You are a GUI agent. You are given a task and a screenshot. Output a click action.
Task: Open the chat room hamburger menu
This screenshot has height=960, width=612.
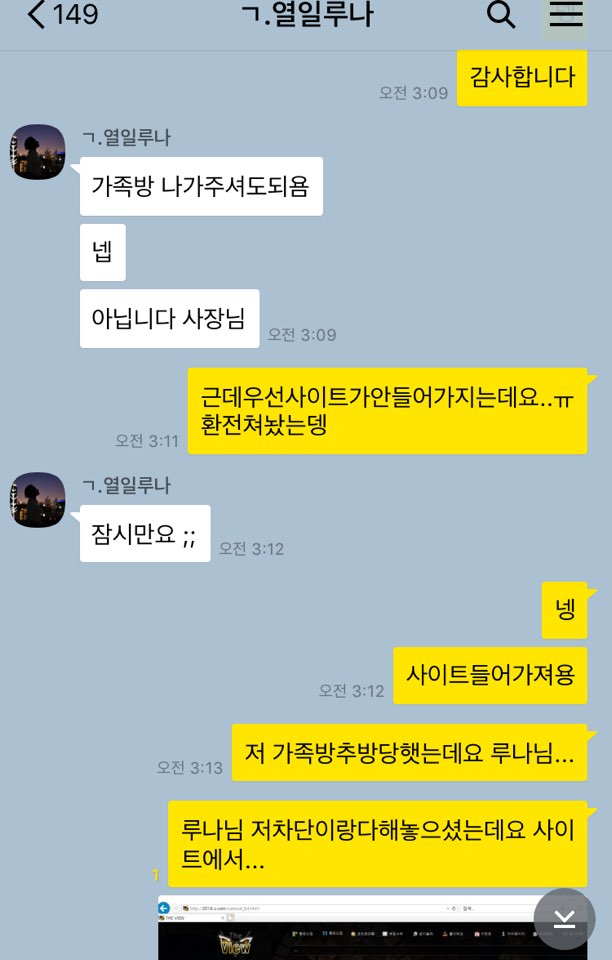click(565, 16)
